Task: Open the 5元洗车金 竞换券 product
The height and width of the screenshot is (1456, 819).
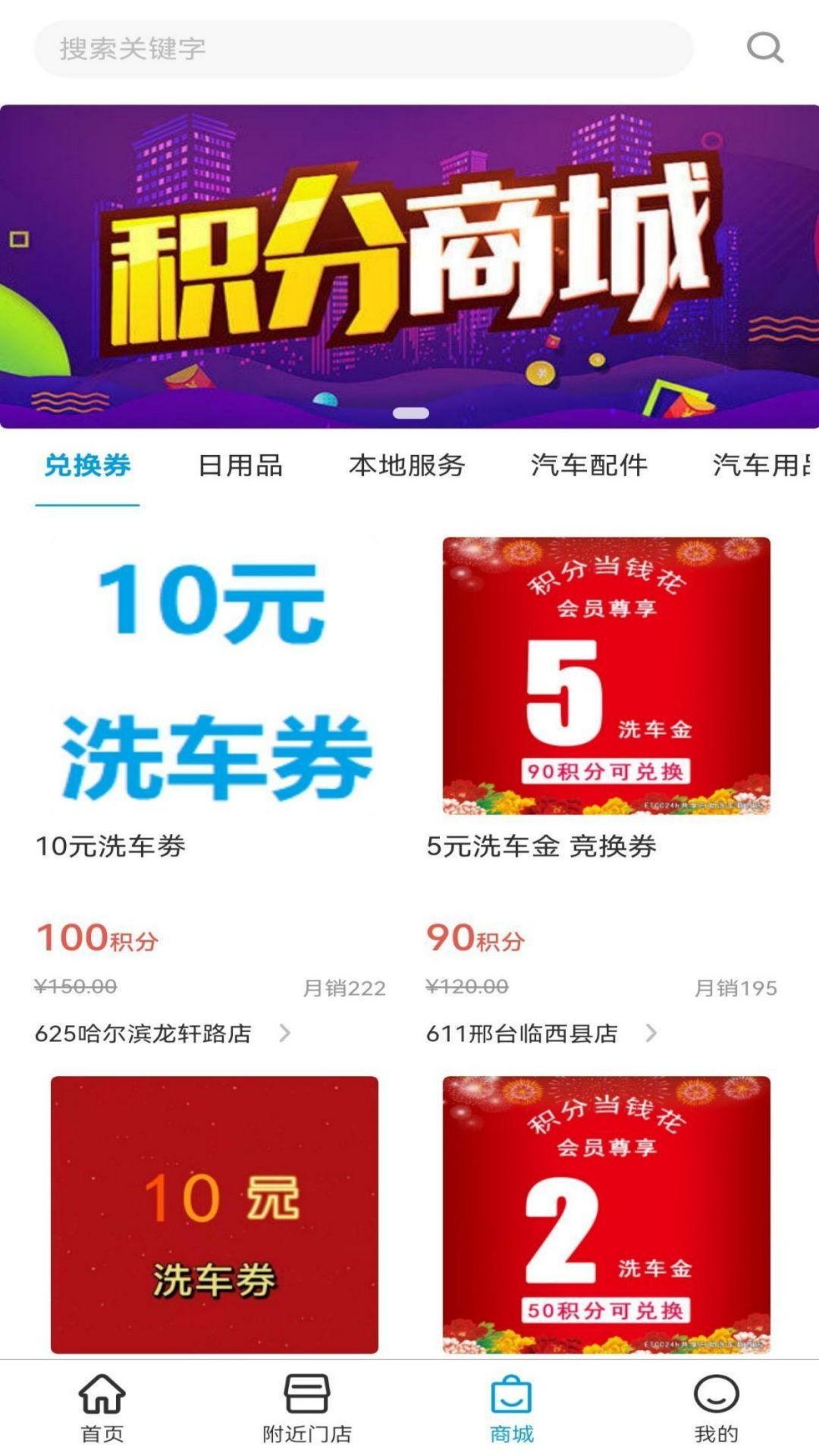Action: (606, 676)
